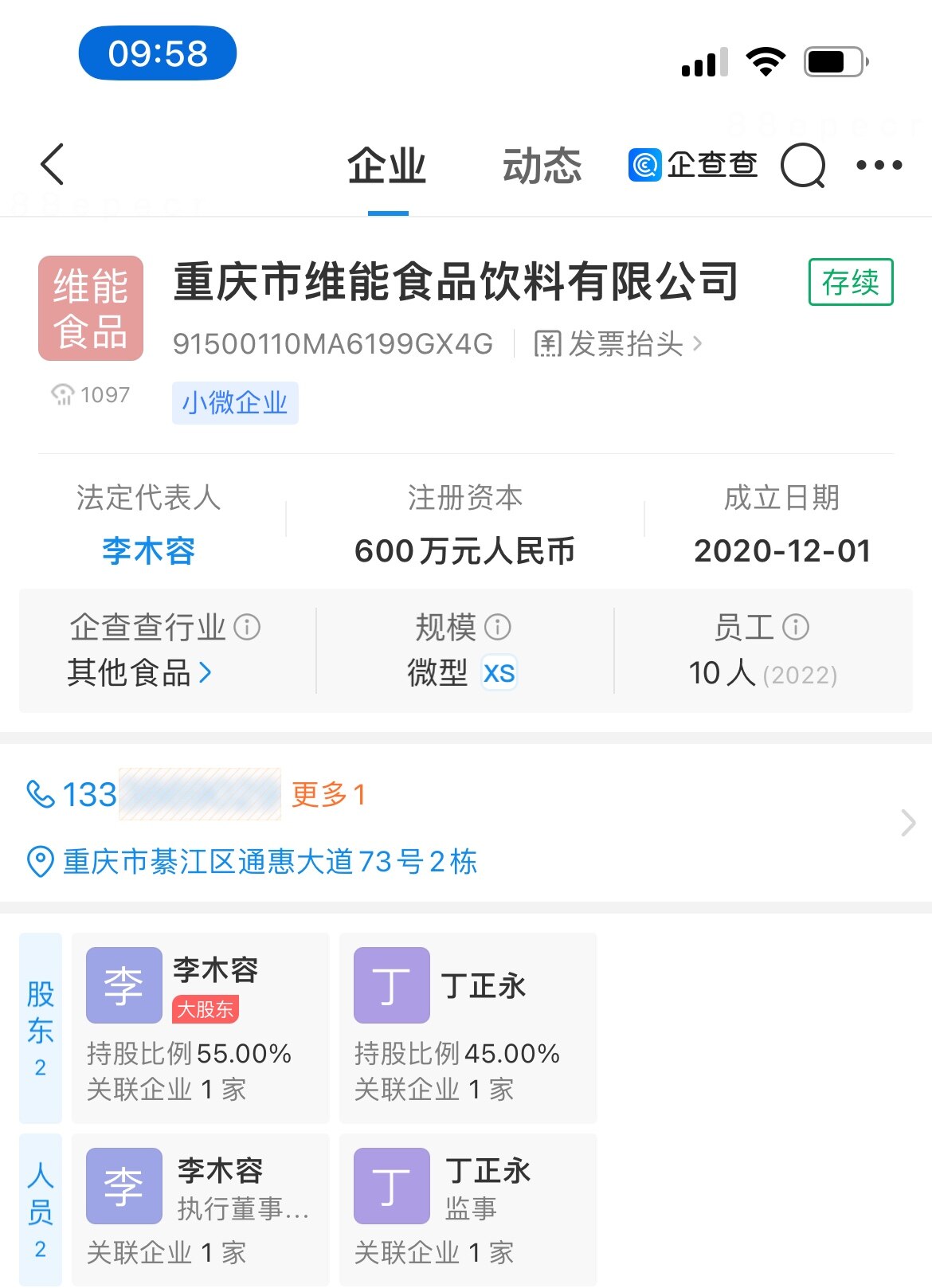Open the address 重庆市綦江区通惠大道73号2栋

tap(269, 862)
